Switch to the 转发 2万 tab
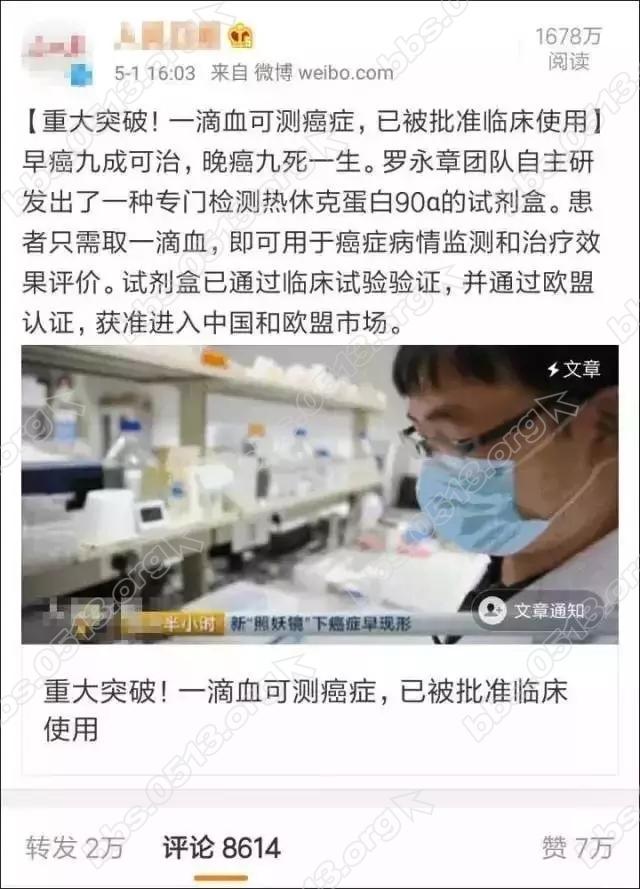The image size is (640, 889). tap(75, 848)
